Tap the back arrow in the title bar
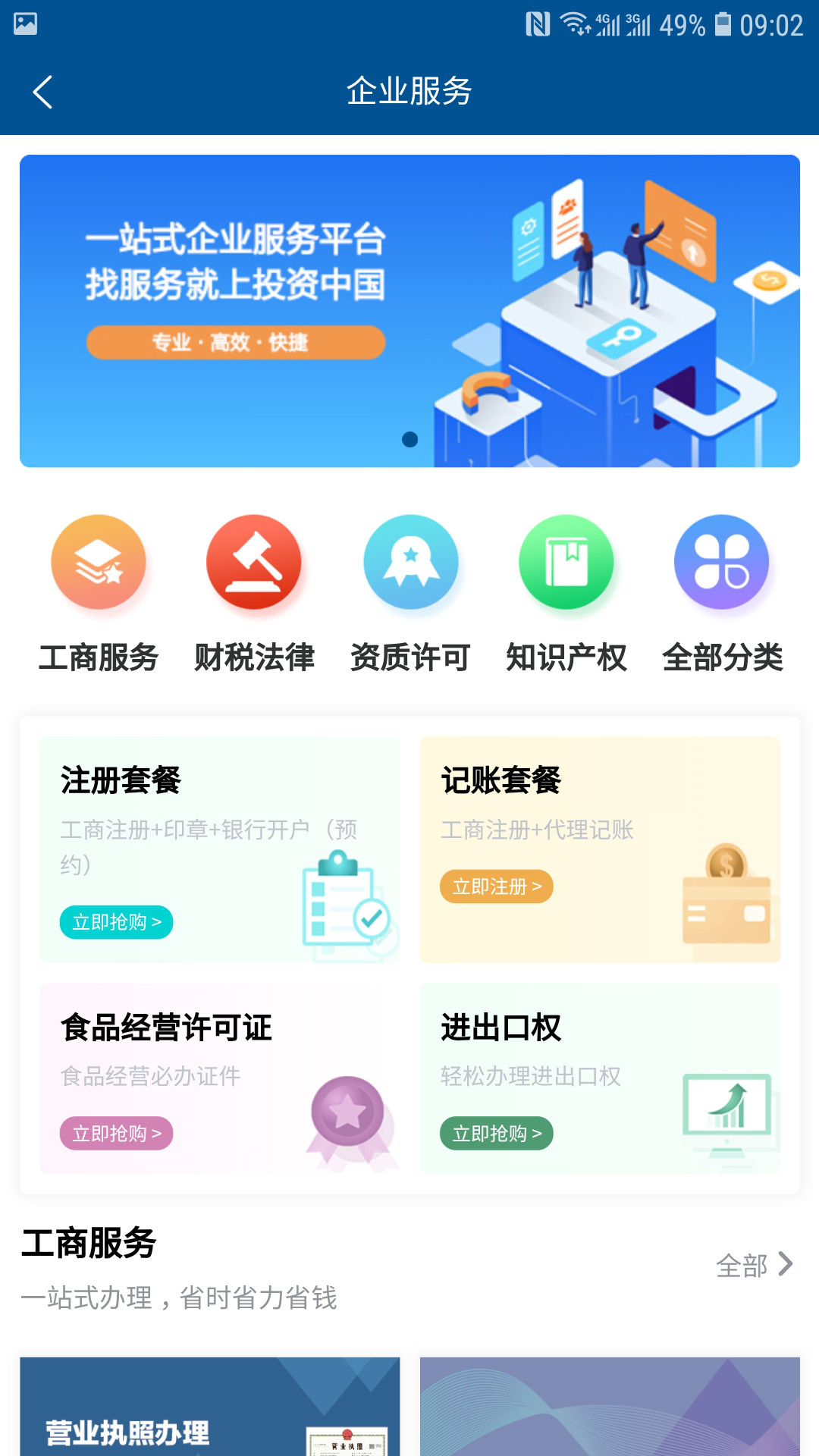This screenshot has height=1456, width=819. click(x=43, y=91)
